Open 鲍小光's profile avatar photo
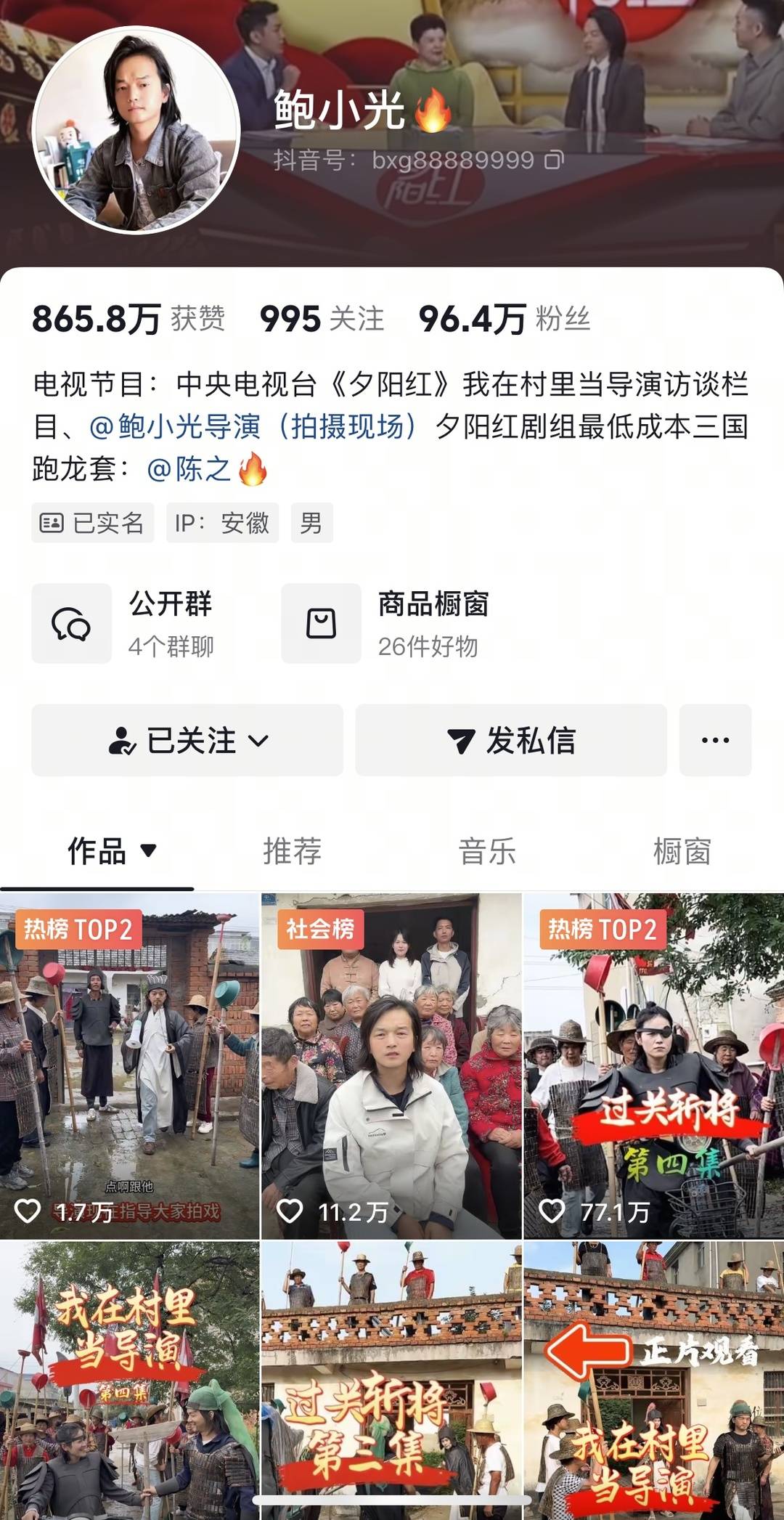Image resolution: width=784 pixels, height=1520 pixels. (x=136, y=129)
